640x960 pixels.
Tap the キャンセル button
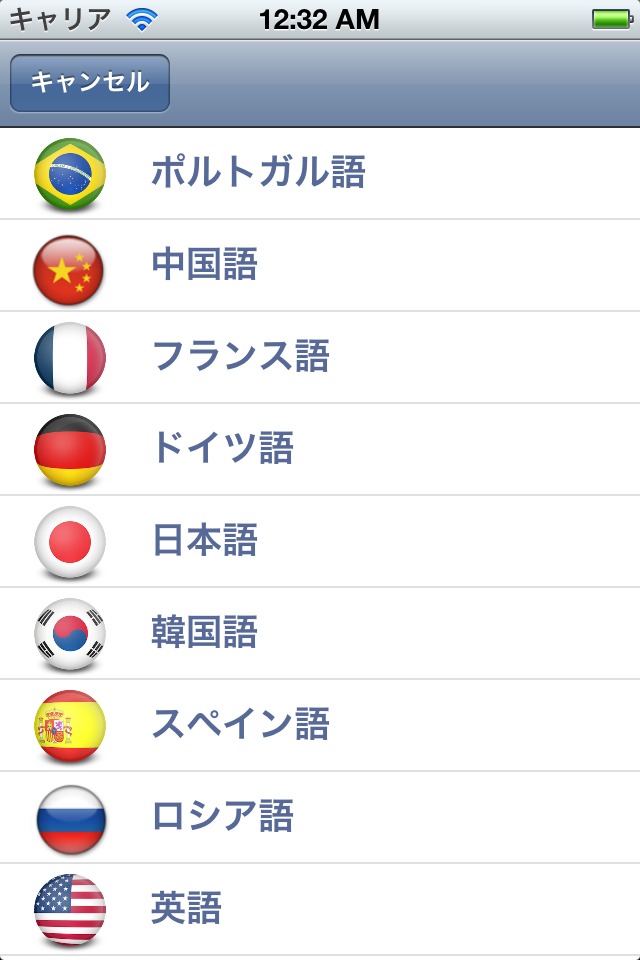[x=90, y=83]
